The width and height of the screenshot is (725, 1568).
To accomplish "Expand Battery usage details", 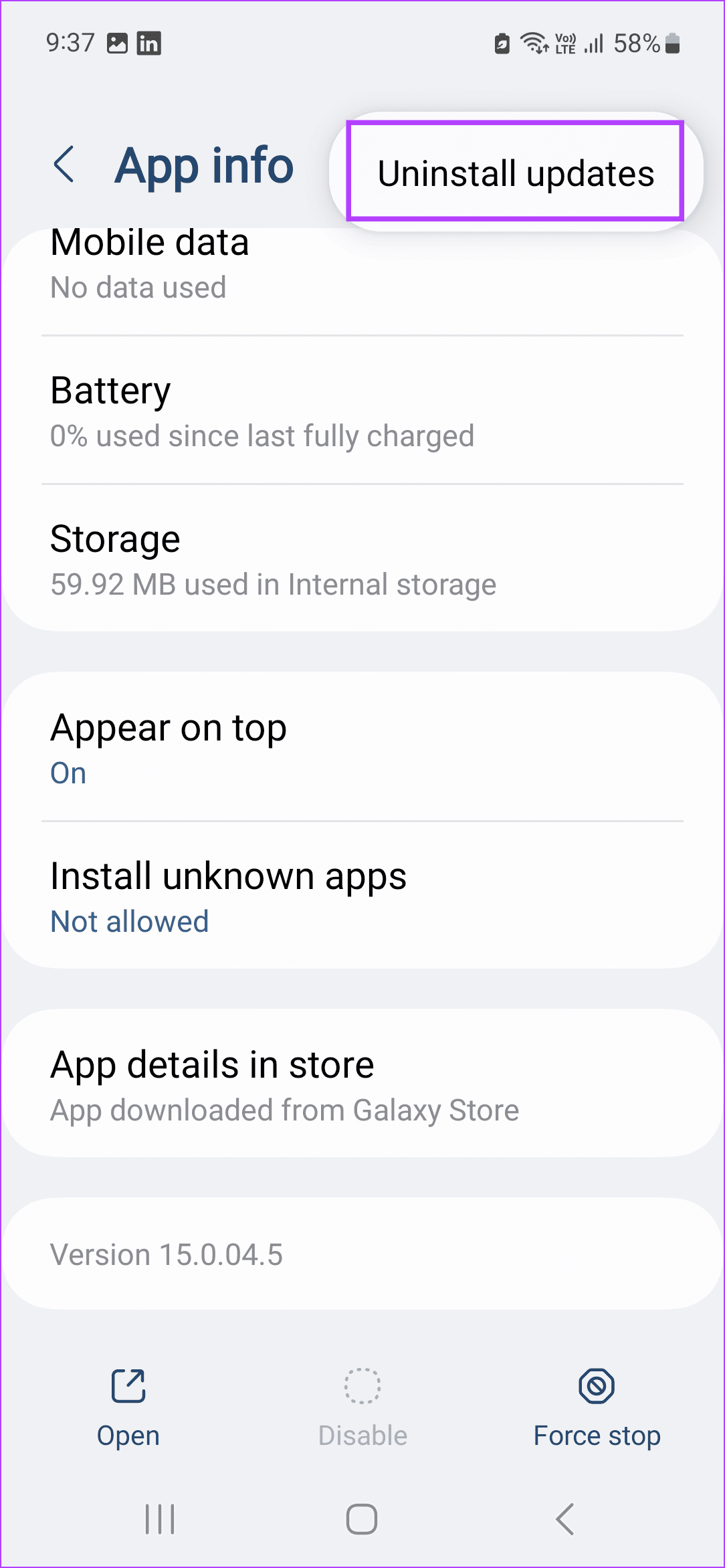I will pyautogui.click(x=361, y=411).
